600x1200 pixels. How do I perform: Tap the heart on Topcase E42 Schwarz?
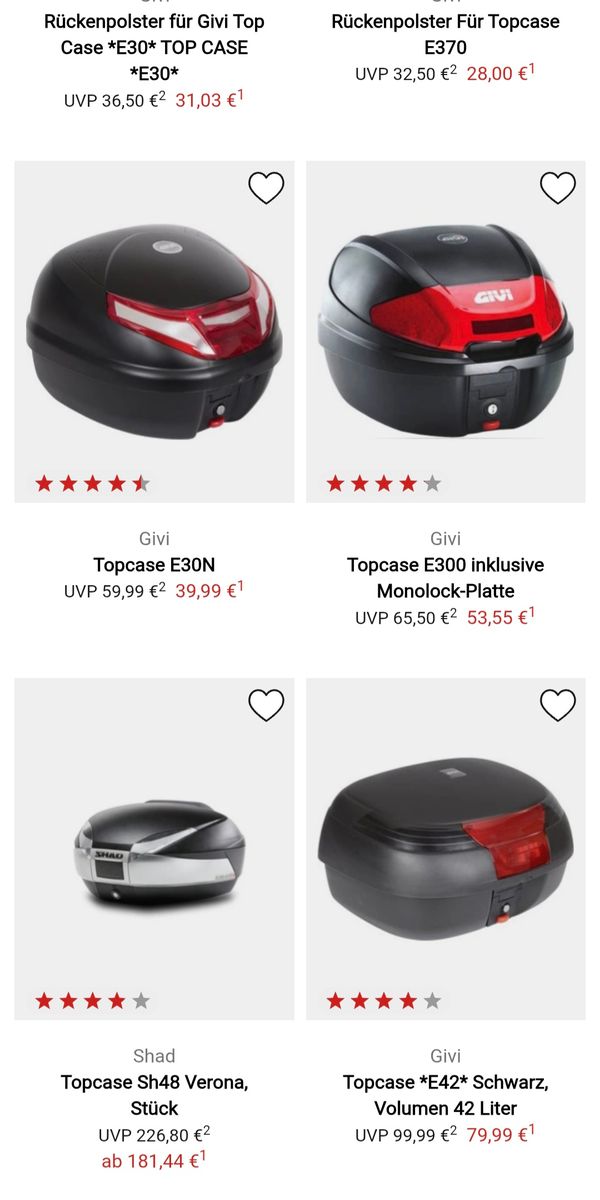pyautogui.click(x=557, y=705)
